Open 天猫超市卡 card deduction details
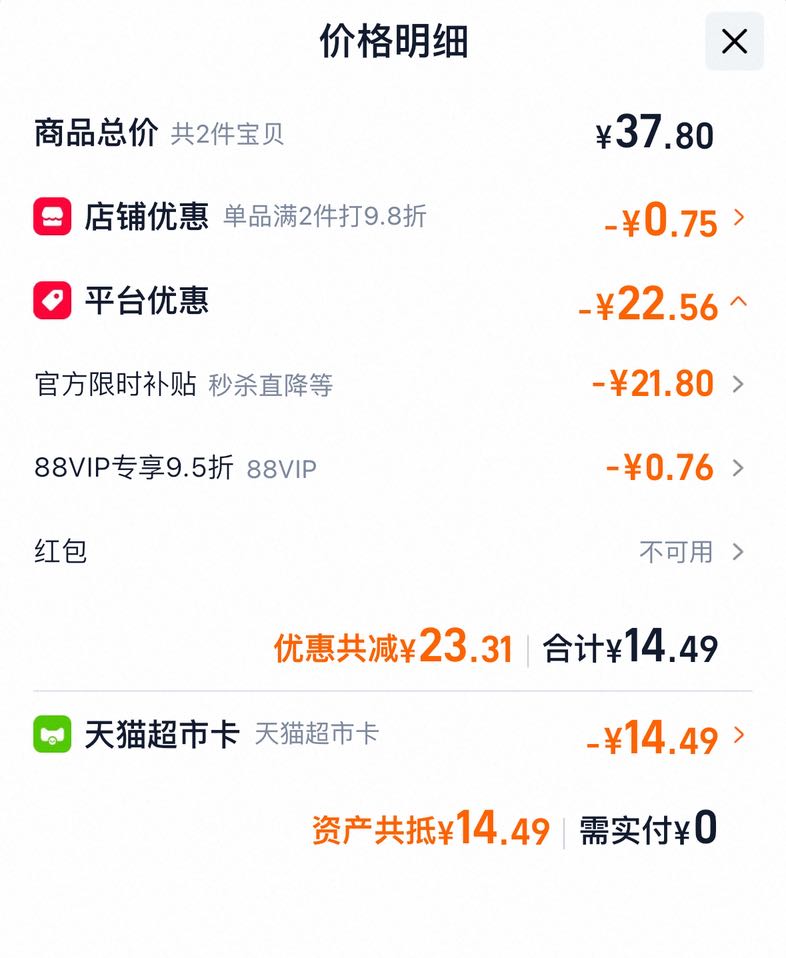Image resolution: width=786 pixels, height=958 pixels. pyautogui.click(x=391, y=735)
